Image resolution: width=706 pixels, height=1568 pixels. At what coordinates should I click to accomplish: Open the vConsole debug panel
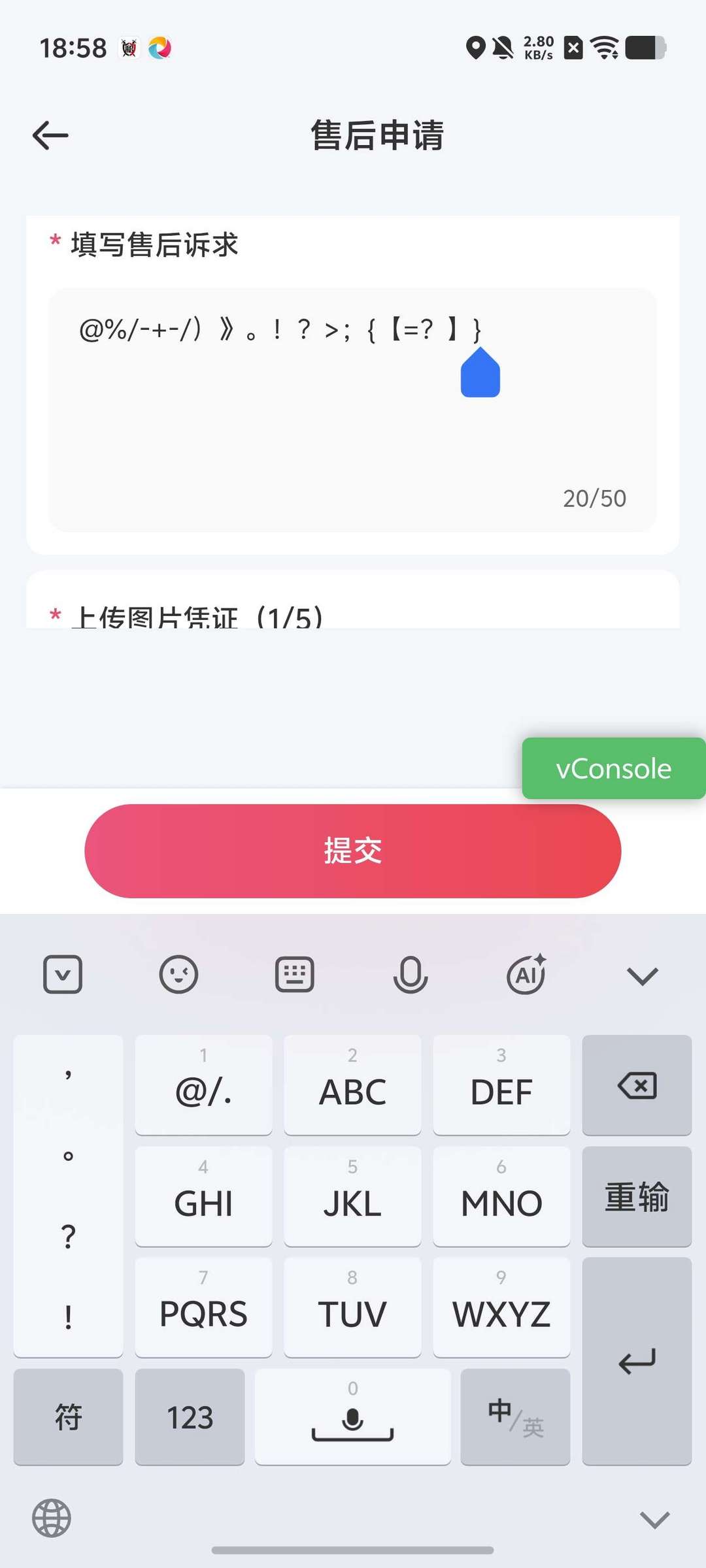pos(613,768)
